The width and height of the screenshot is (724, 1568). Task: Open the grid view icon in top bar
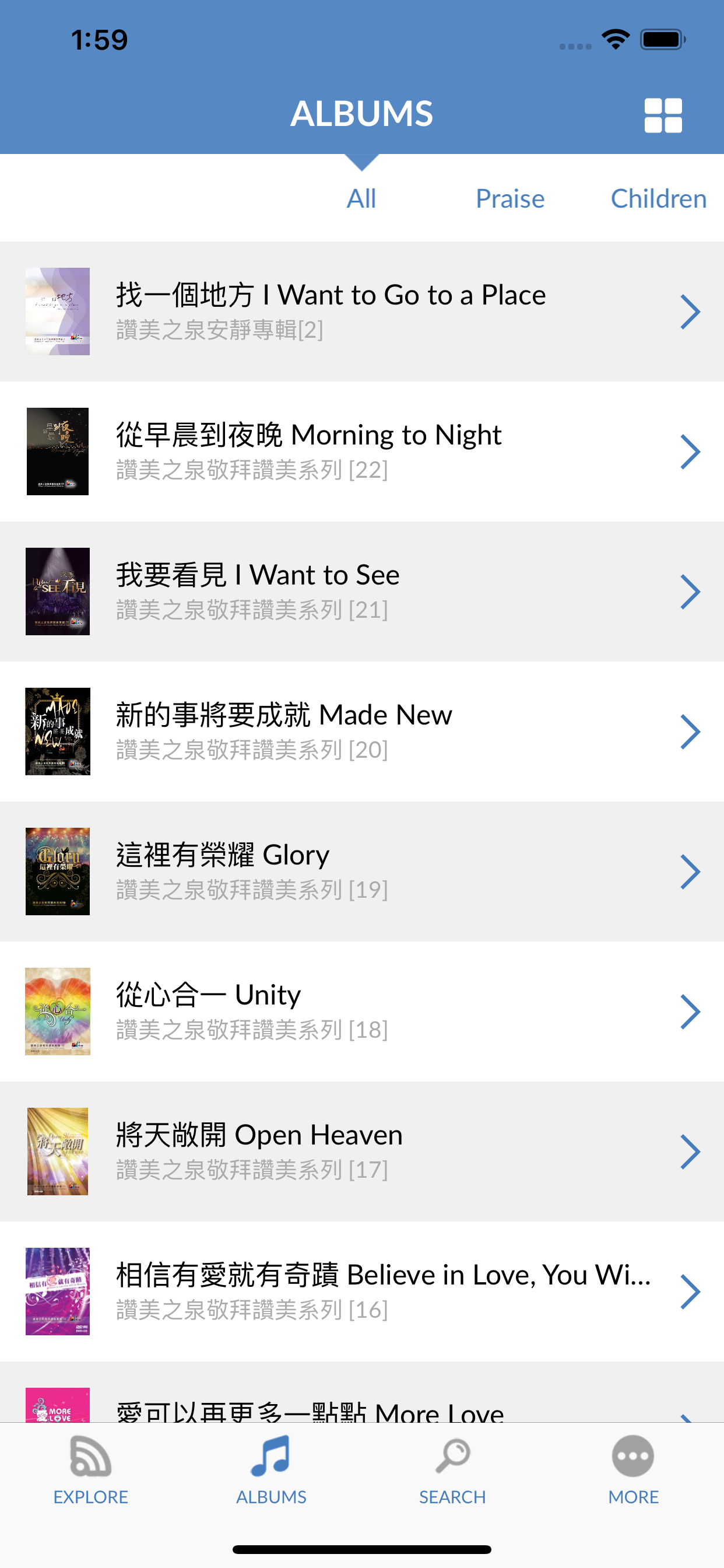[x=663, y=115]
